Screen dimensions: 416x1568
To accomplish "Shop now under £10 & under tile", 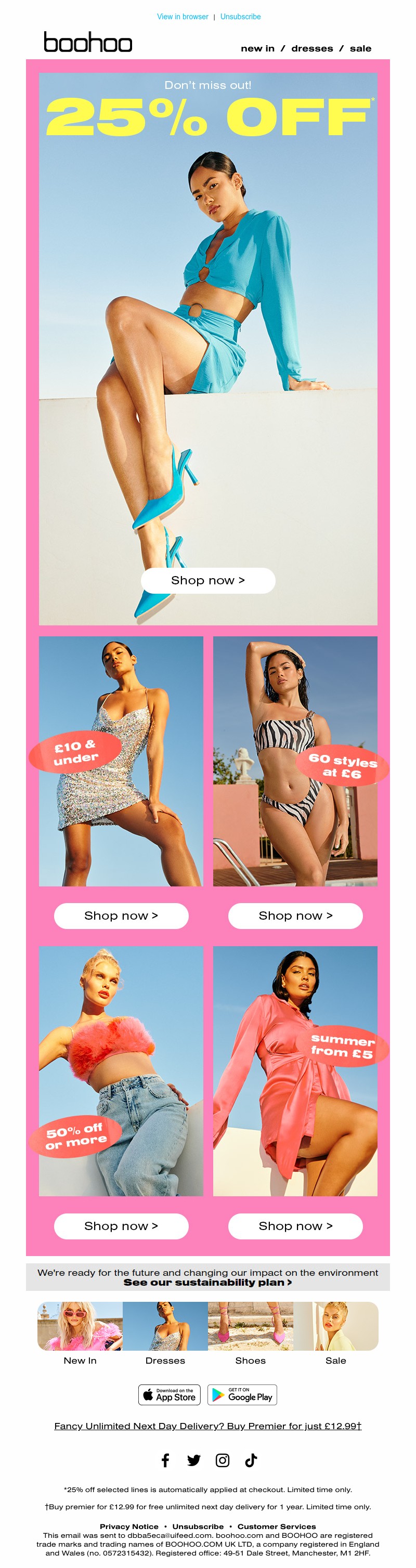I will (x=121, y=916).
